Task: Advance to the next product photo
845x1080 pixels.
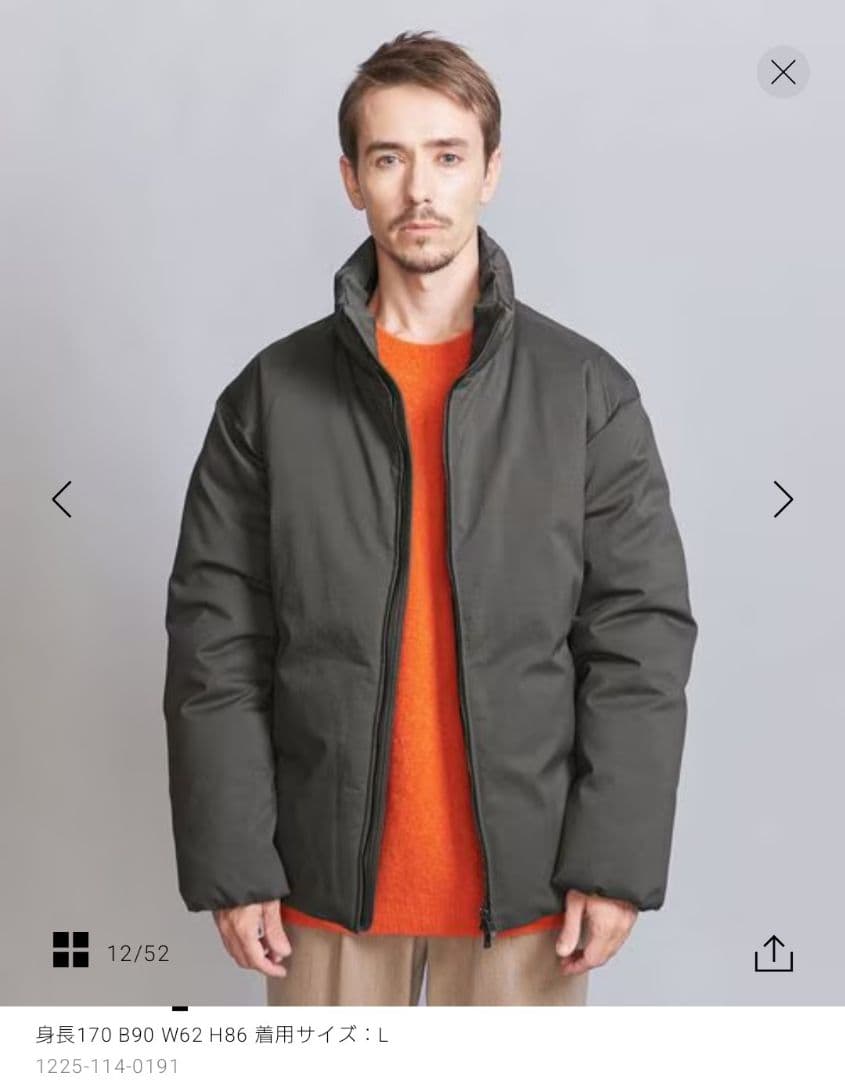Action: [782, 498]
